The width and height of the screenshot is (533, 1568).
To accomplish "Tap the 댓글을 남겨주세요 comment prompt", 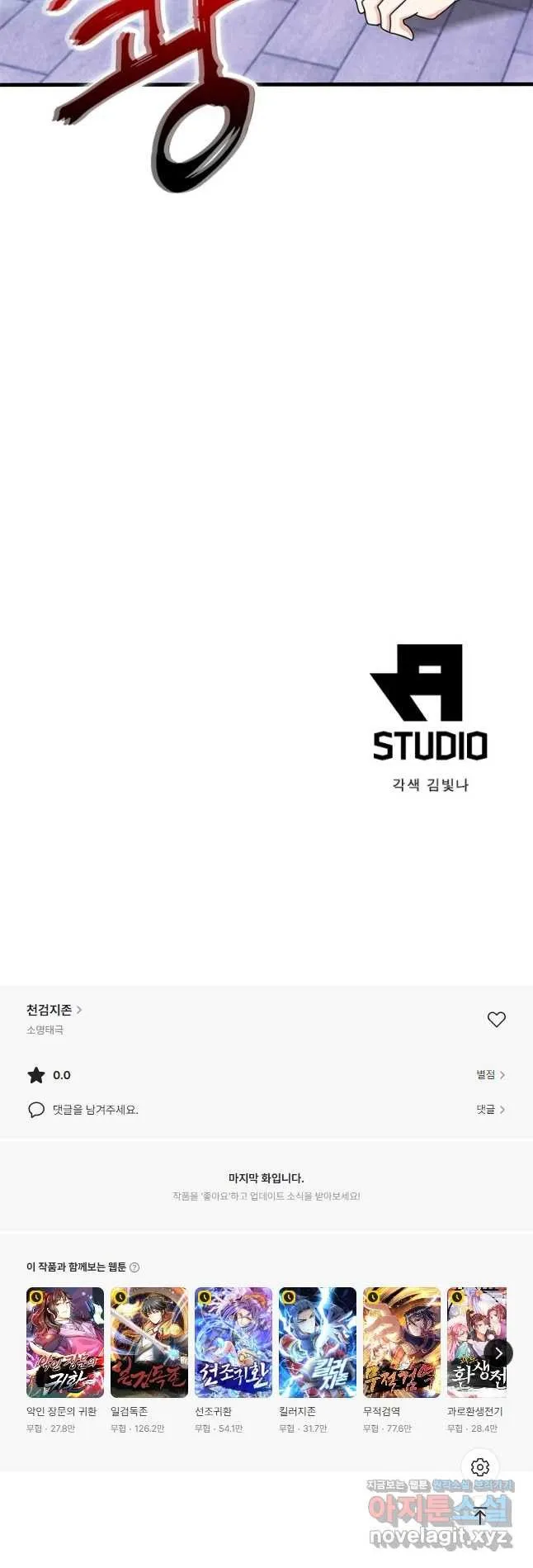I will (95, 1110).
